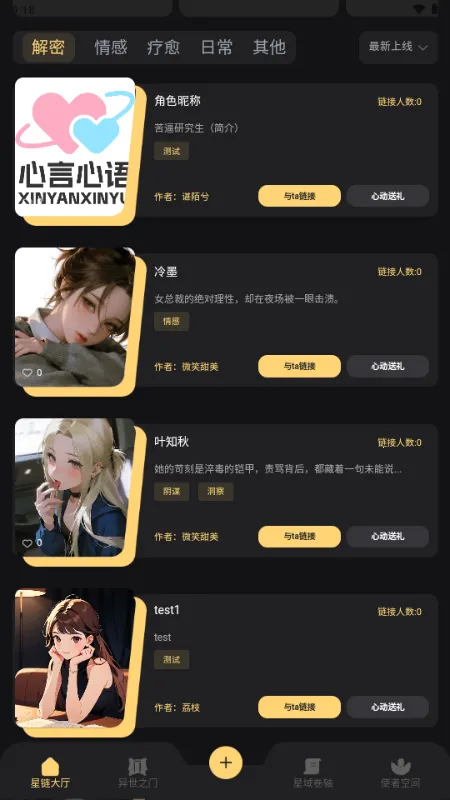Screen dimensions: 450x800
Task: Open the 冷墨 character portrait
Action: [75, 317]
